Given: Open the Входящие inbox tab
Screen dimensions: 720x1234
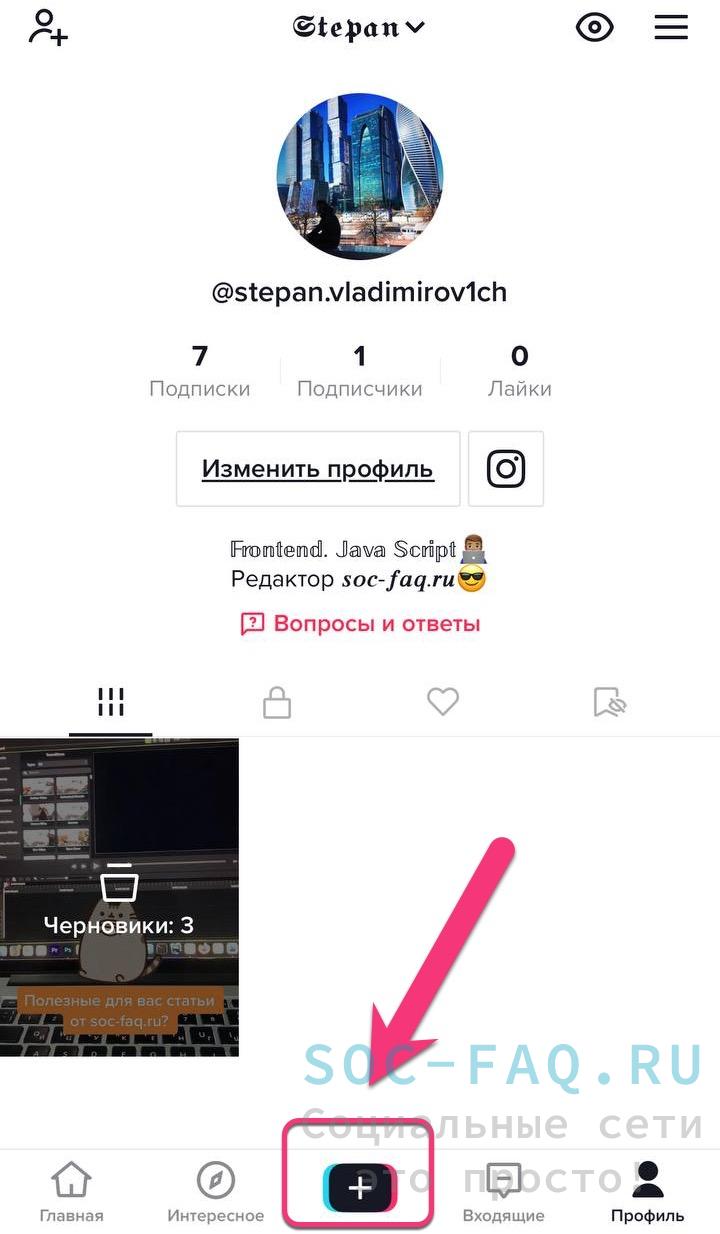Looking at the screenshot, I should [503, 1192].
